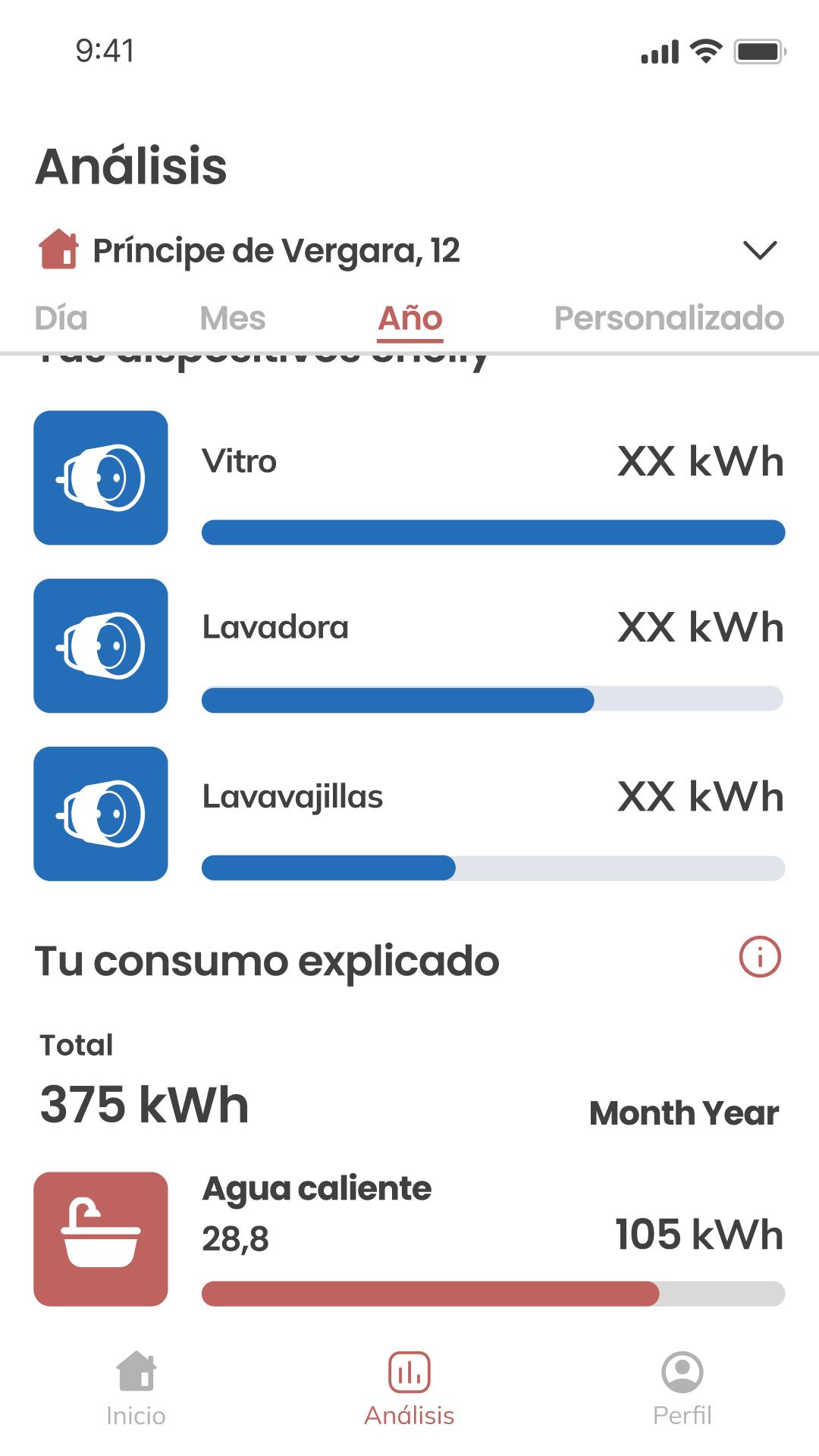This screenshot has width=819, height=1456.
Task: Tap the info icon beside Tu consumo explicado
Action: point(760,957)
